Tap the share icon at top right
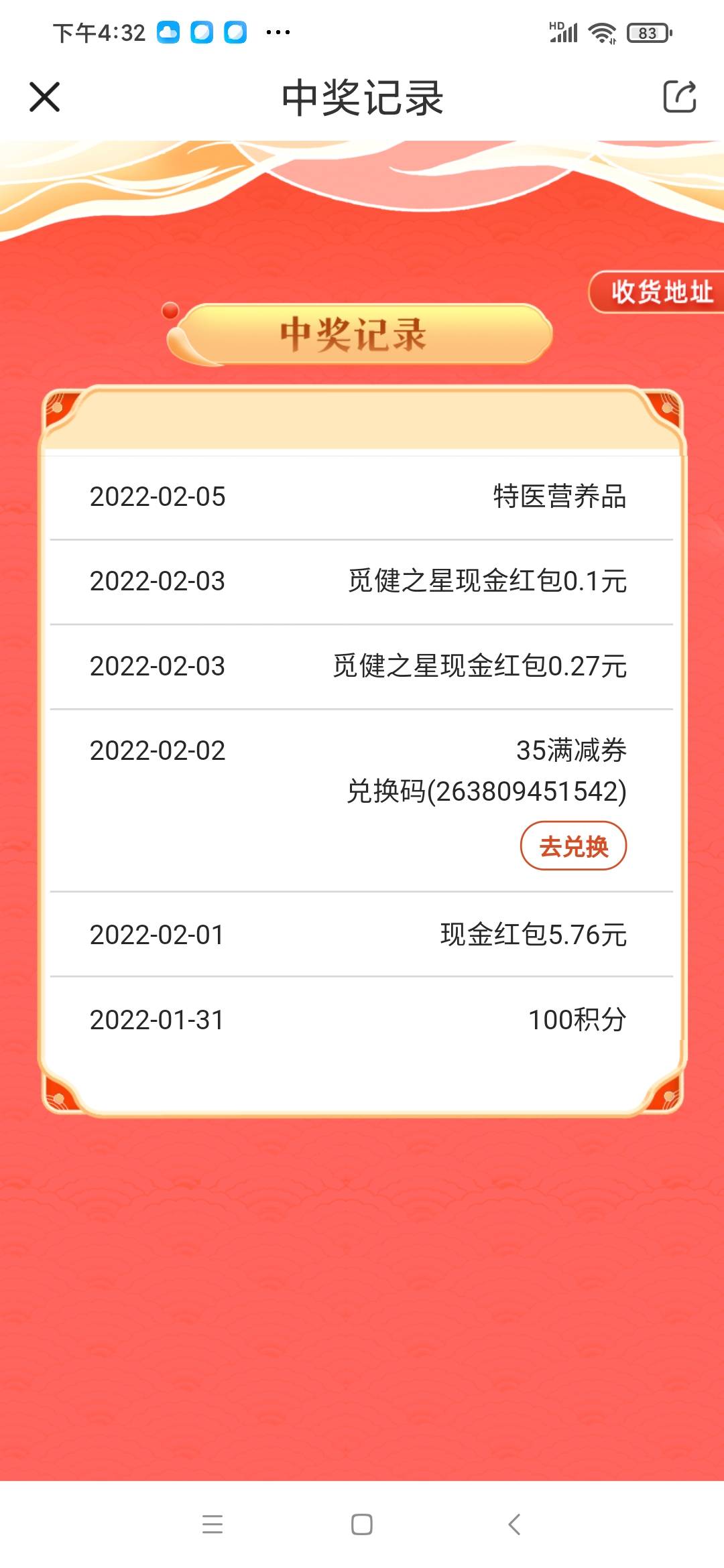The image size is (724, 1568). coord(681,96)
